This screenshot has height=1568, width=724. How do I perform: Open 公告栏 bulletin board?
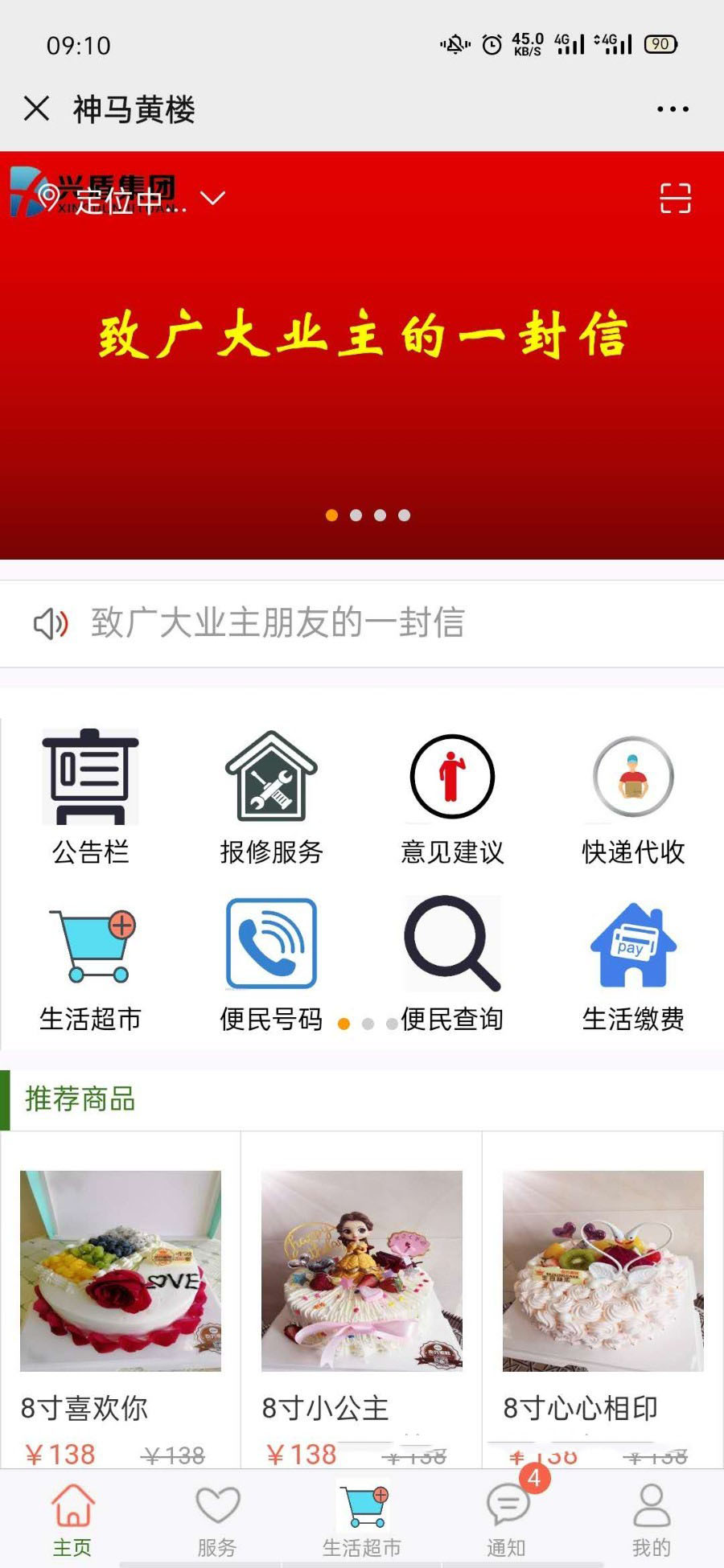90,796
